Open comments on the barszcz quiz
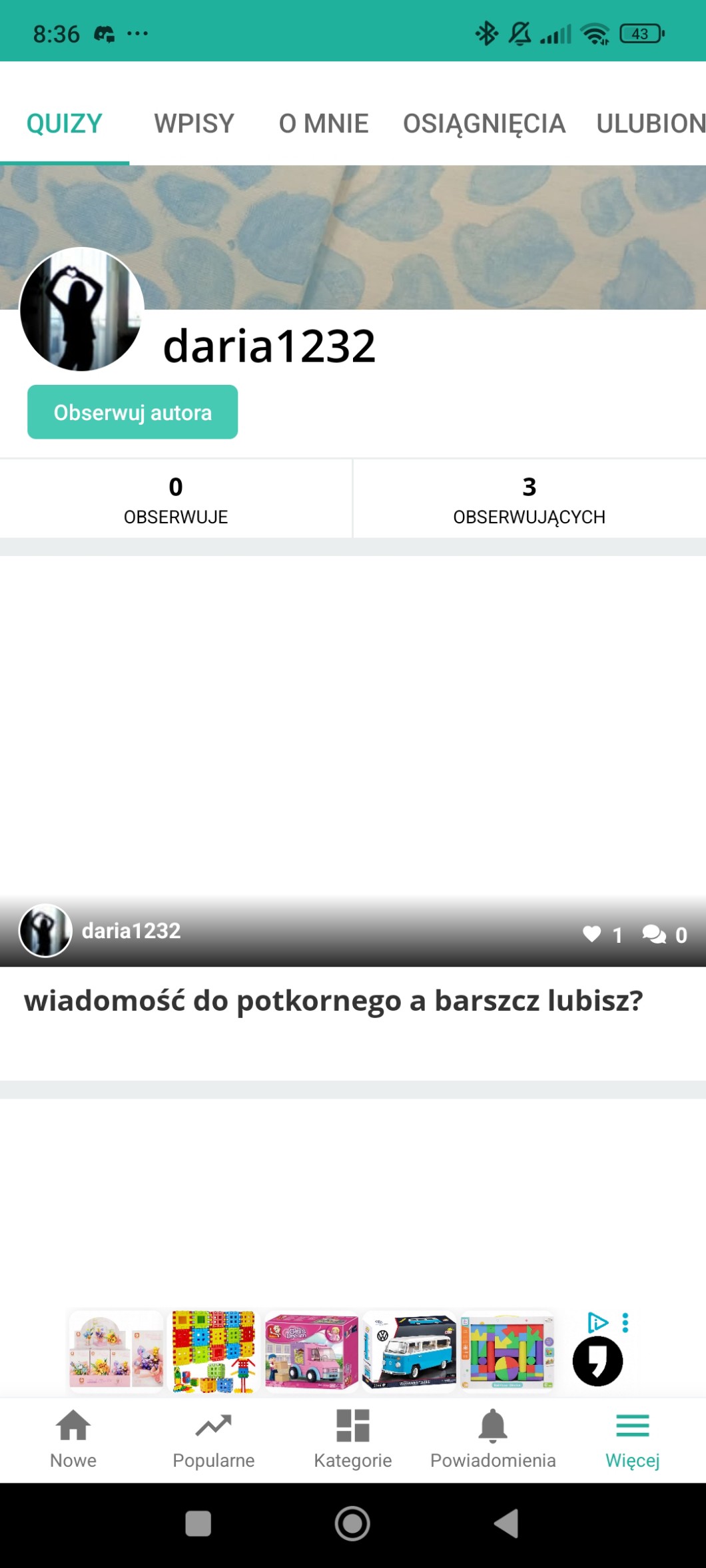Screen dimensions: 706x1568 point(654,934)
